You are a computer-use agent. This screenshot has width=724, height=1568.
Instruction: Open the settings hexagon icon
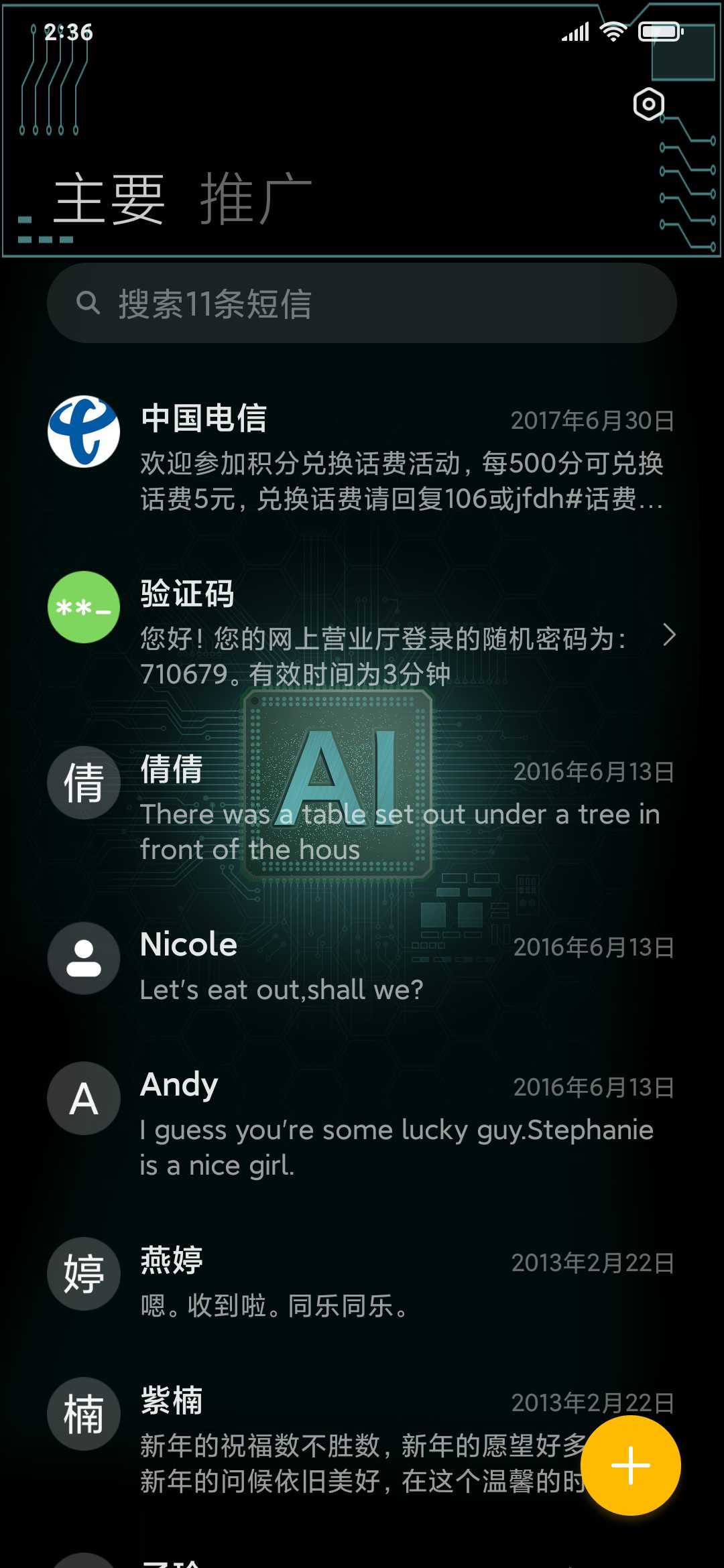coord(648,105)
